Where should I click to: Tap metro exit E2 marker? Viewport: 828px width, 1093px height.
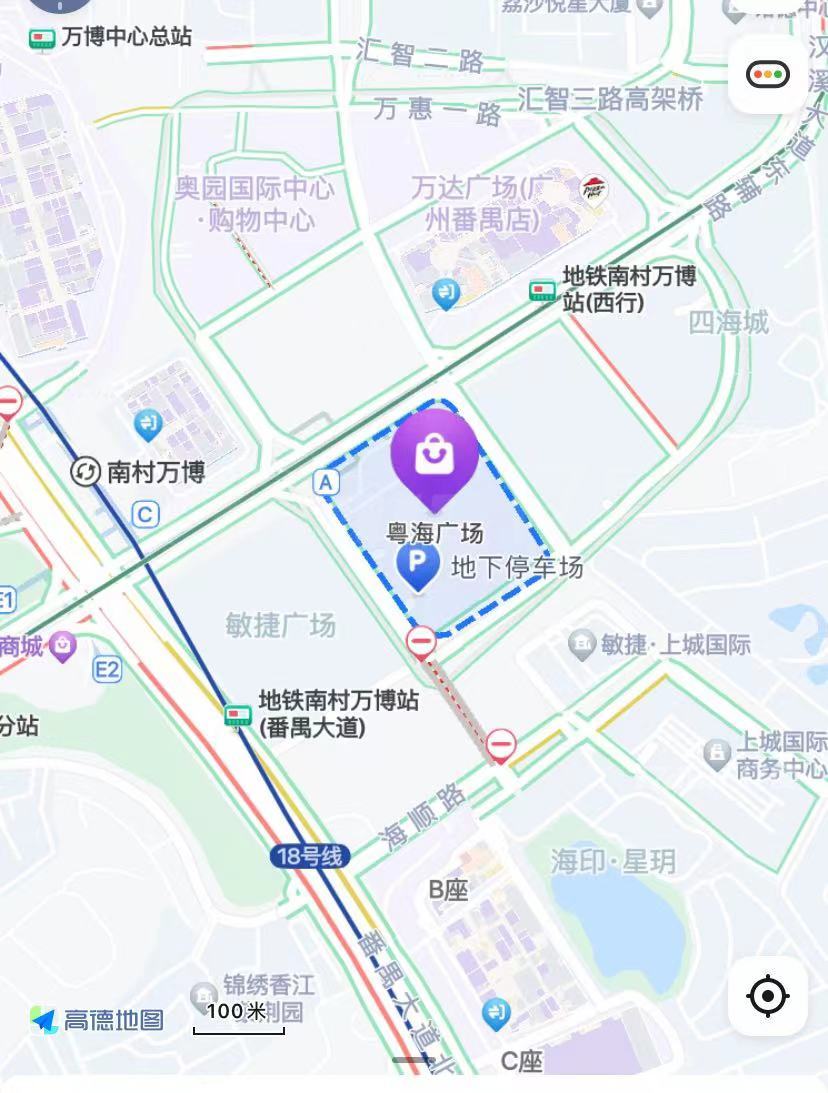click(x=107, y=670)
